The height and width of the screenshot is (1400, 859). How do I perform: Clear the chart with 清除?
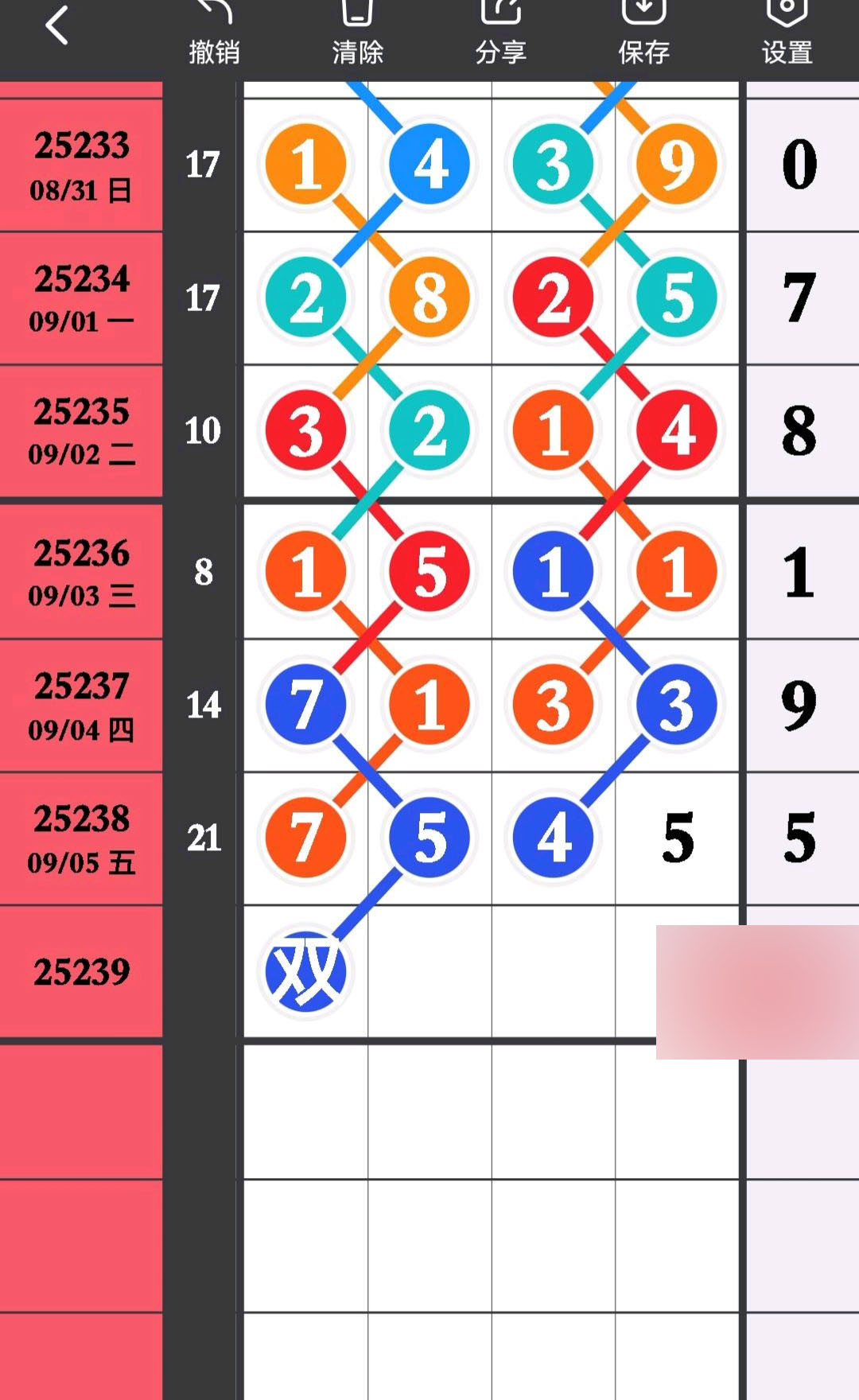click(357, 33)
